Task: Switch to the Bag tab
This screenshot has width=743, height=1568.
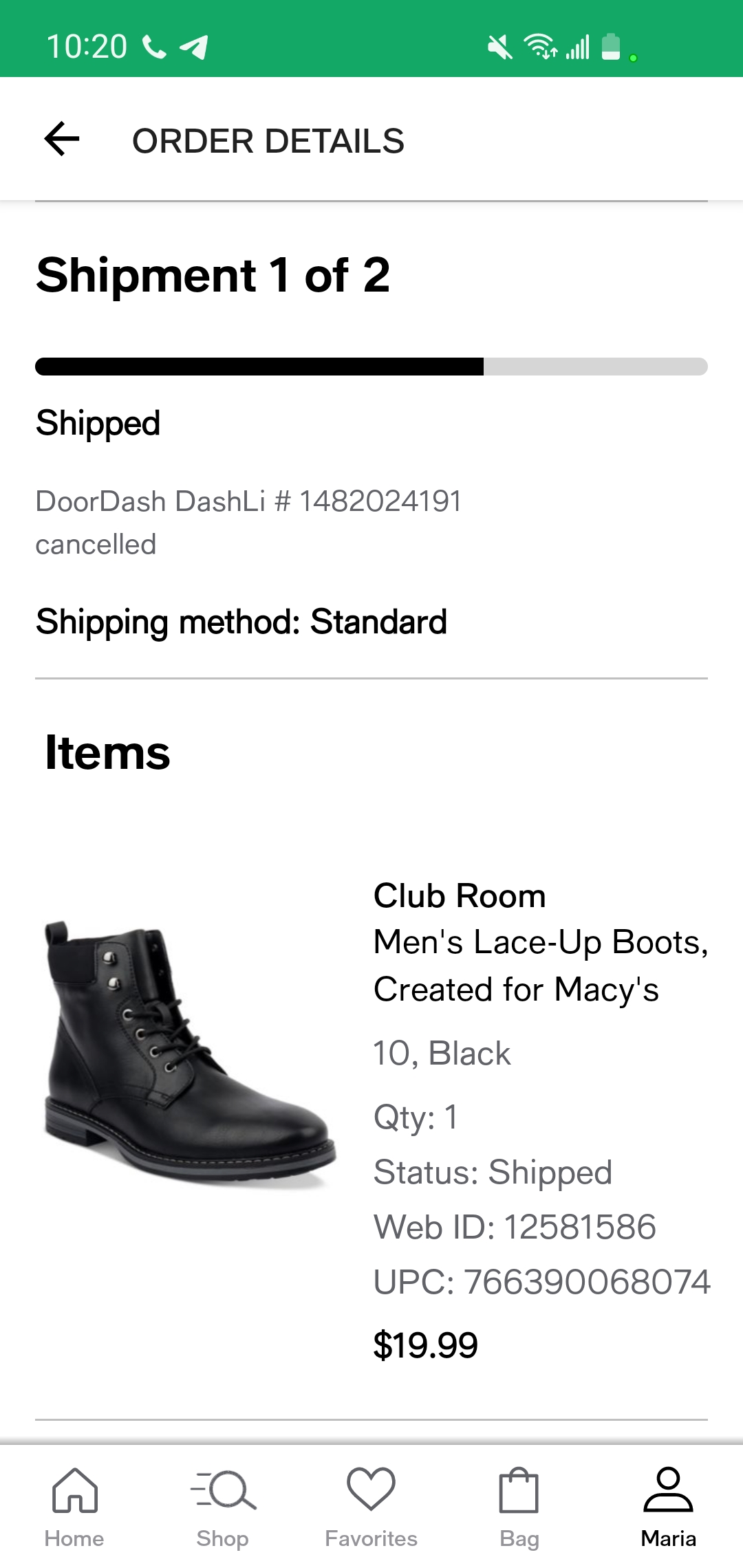Action: pyautogui.click(x=519, y=1506)
